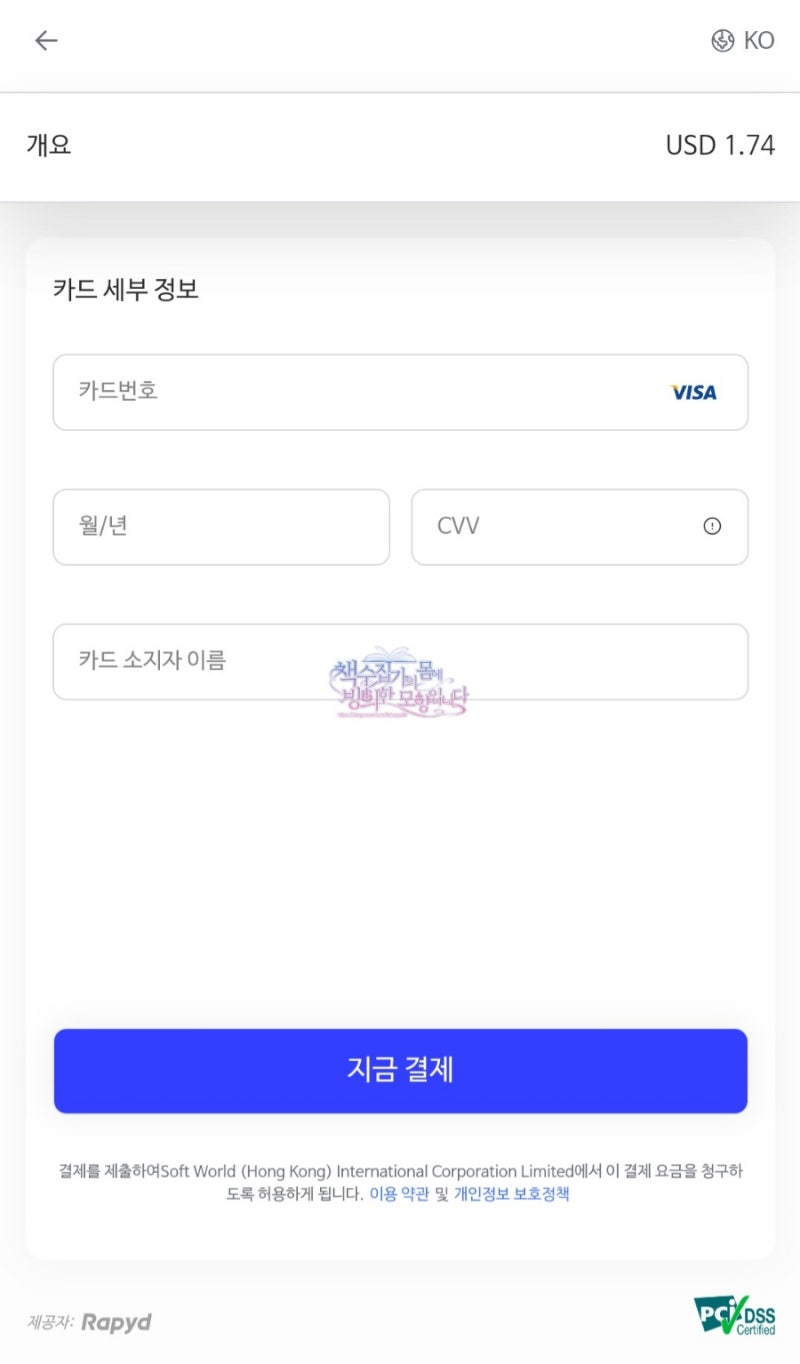Screen dimensions: 800x1364
Task: Click the USD 1.74 amount display
Action: 721,145
